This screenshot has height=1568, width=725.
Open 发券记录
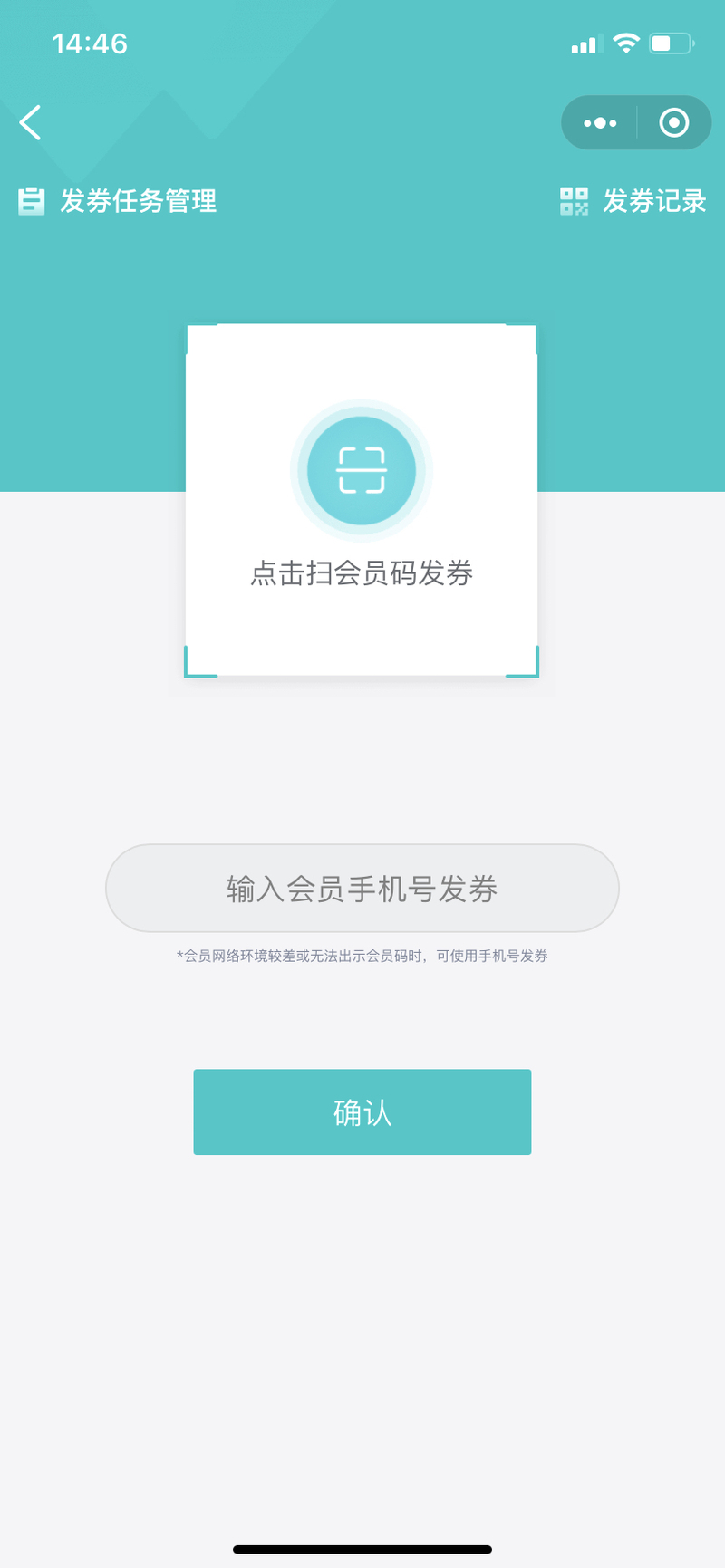(633, 201)
